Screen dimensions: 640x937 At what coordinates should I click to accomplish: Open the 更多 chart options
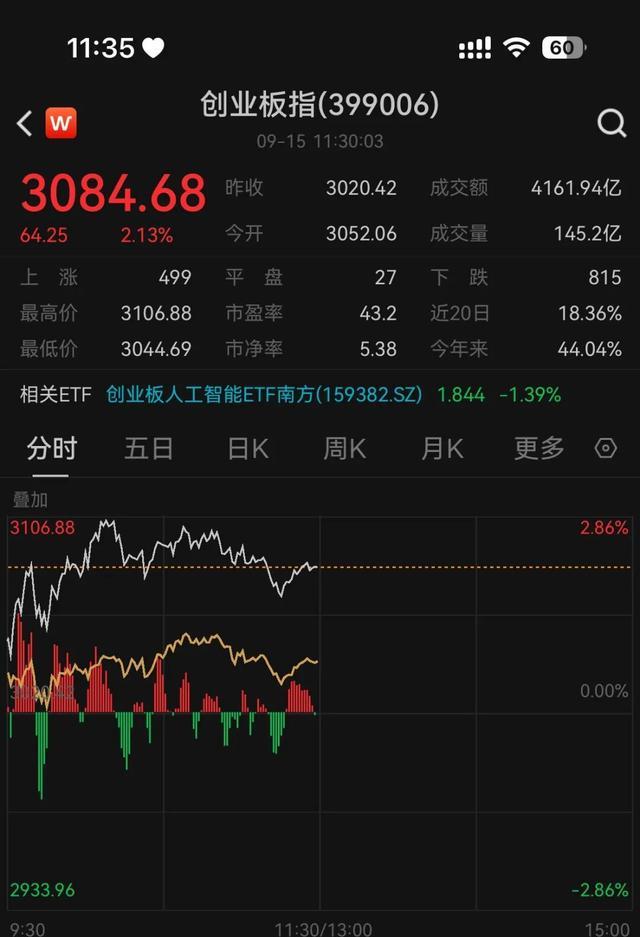539,448
